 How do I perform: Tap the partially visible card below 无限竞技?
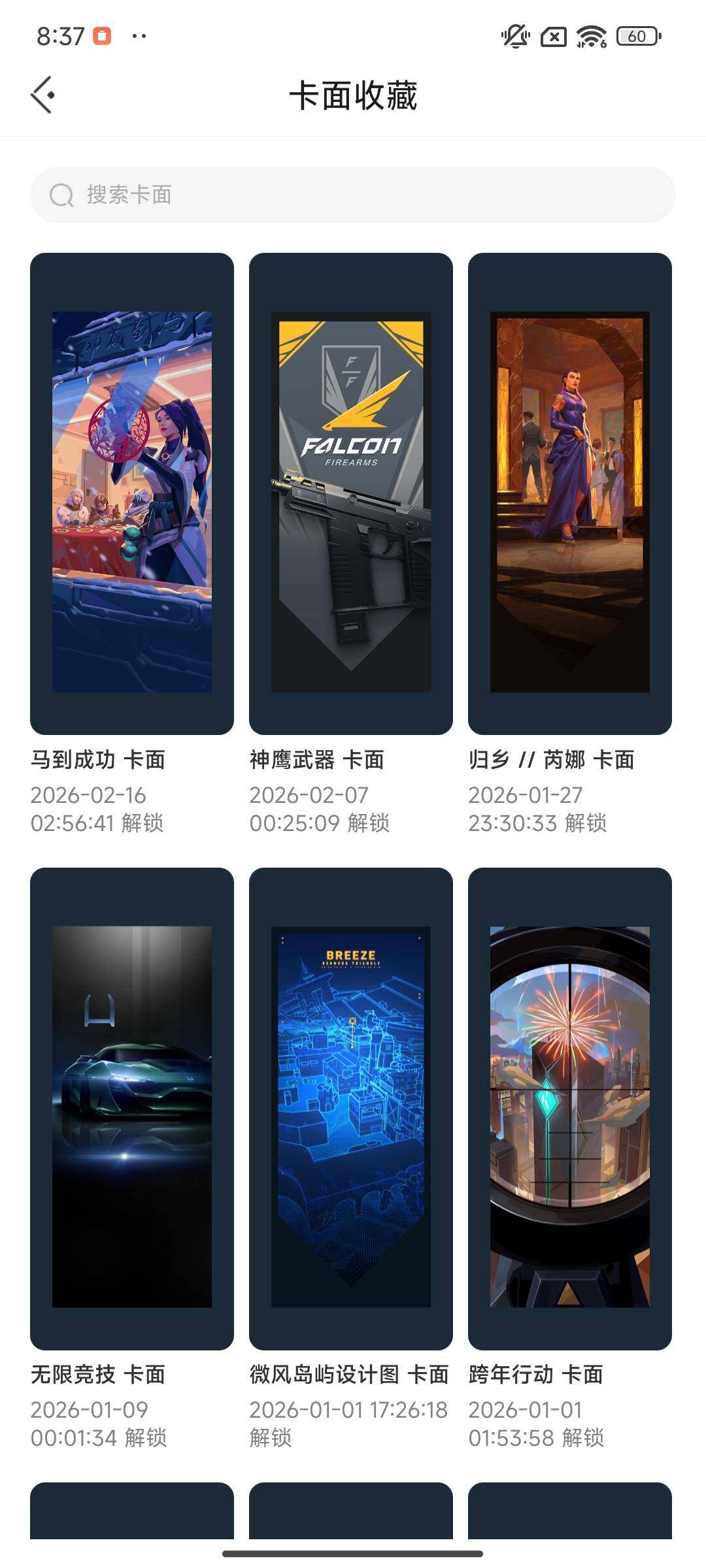131,1509
